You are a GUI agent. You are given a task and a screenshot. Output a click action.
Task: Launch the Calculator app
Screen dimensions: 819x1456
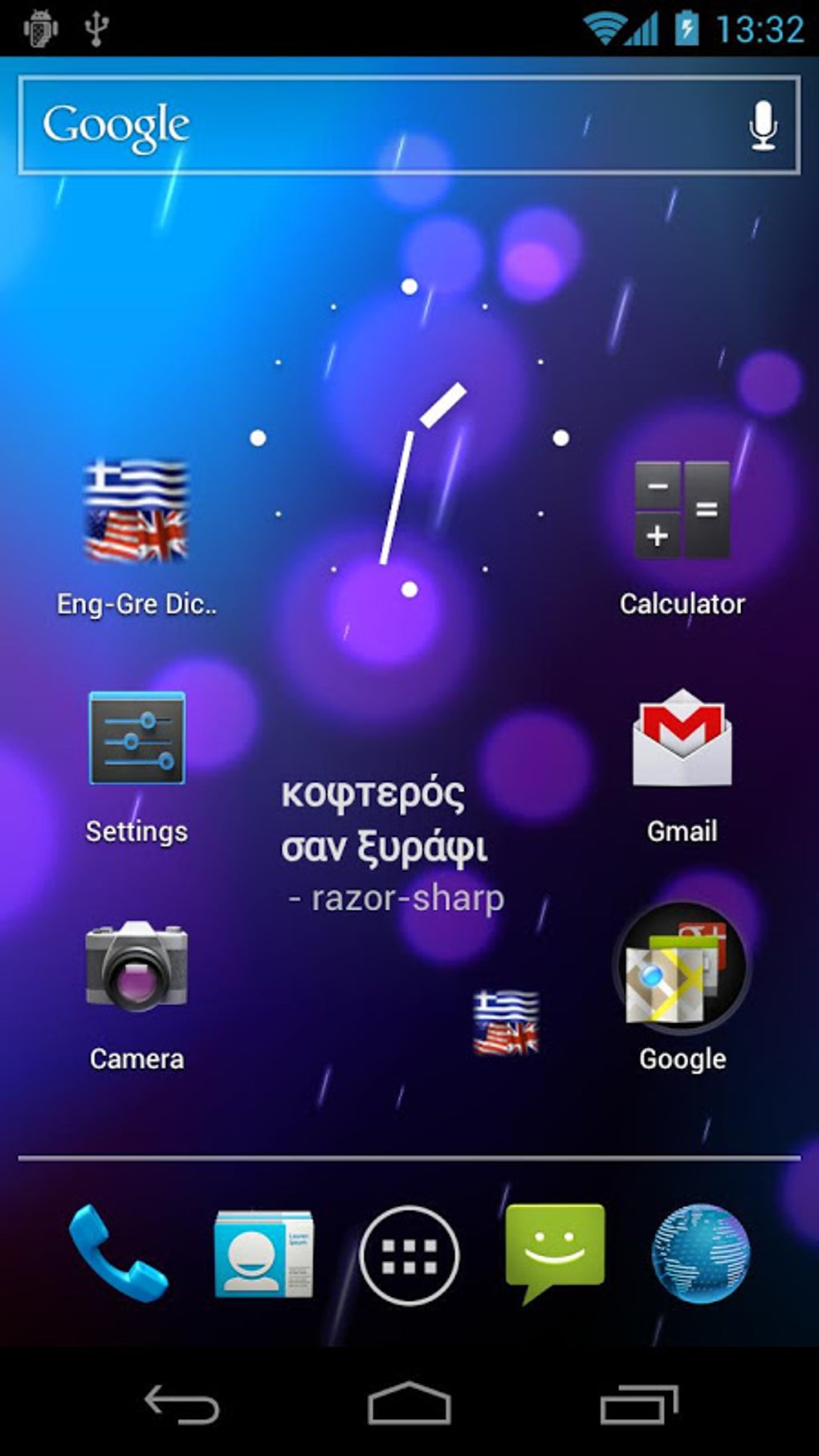click(x=681, y=510)
